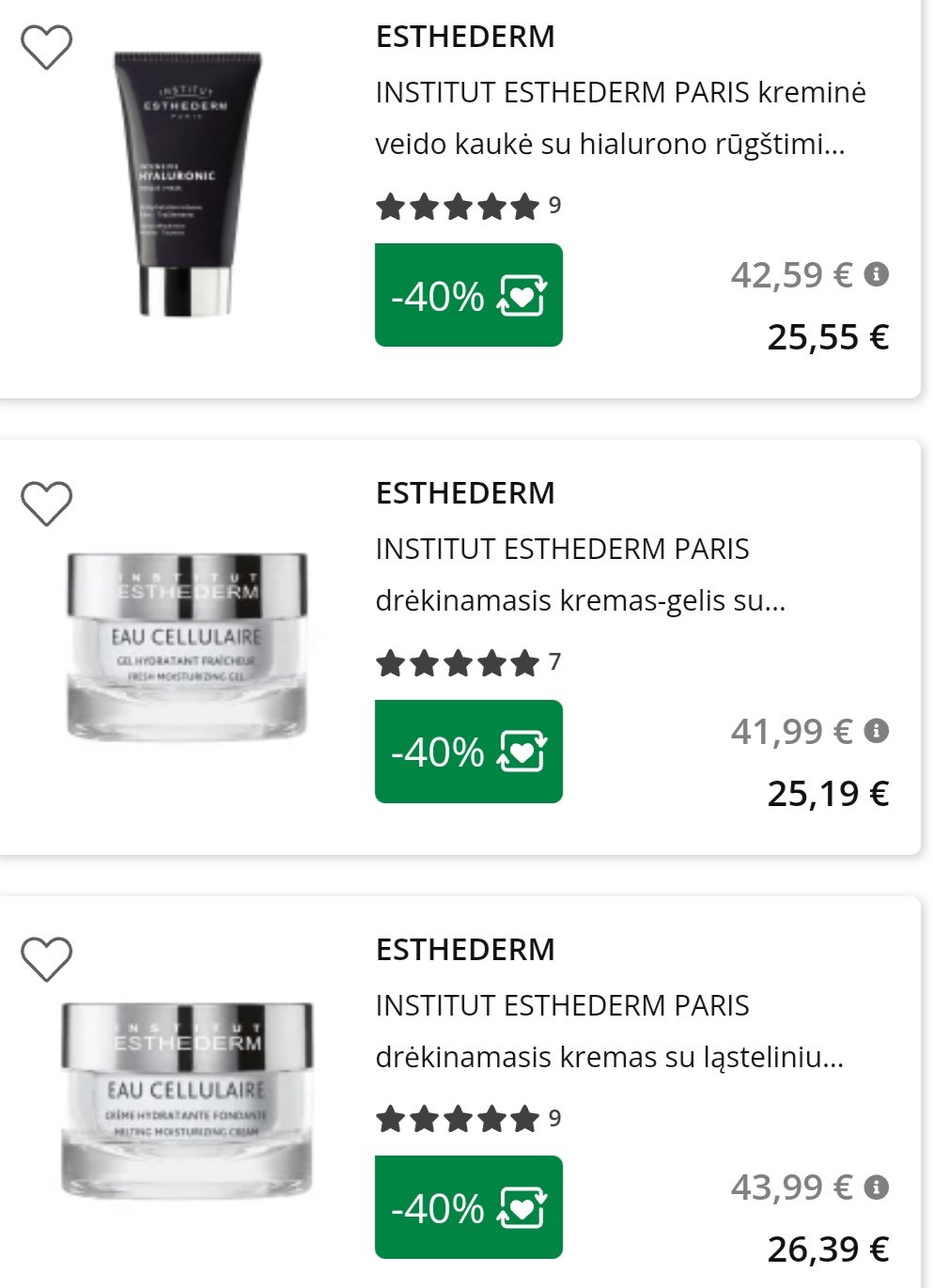
Task: Tap the -40% badge on the 26,39 € cream
Action: (468, 1207)
